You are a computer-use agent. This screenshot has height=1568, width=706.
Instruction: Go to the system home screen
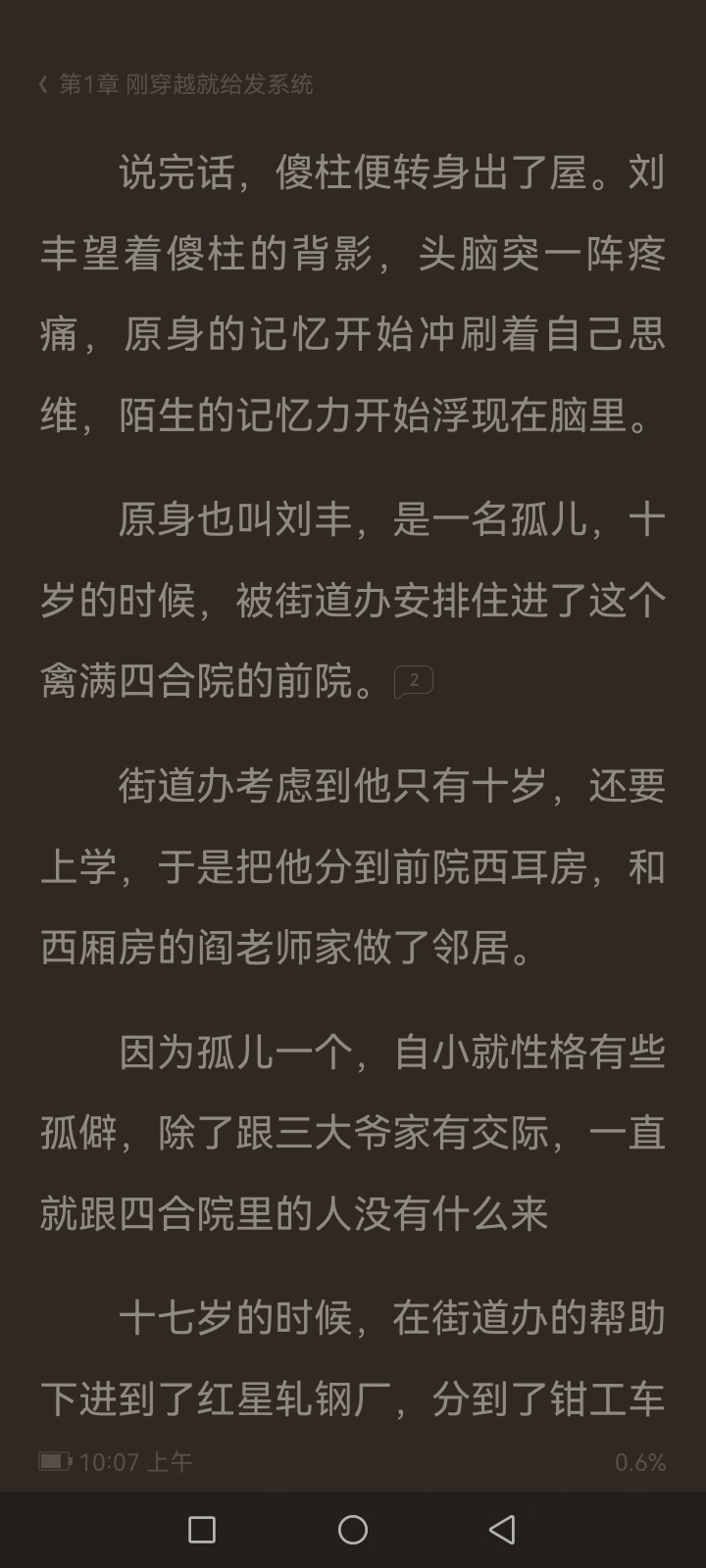pos(353,1529)
